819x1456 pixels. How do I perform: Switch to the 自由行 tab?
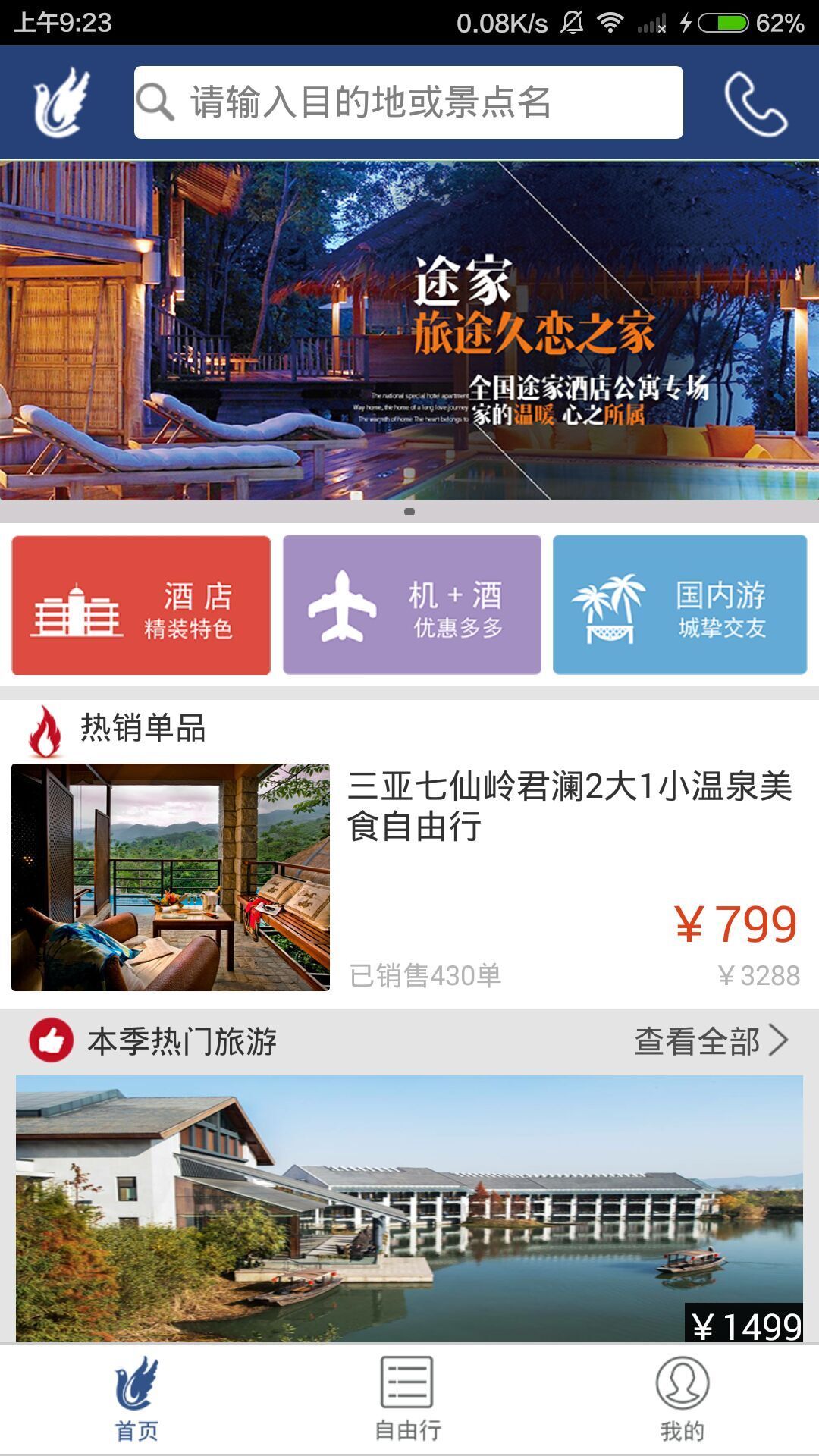tap(408, 1400)
